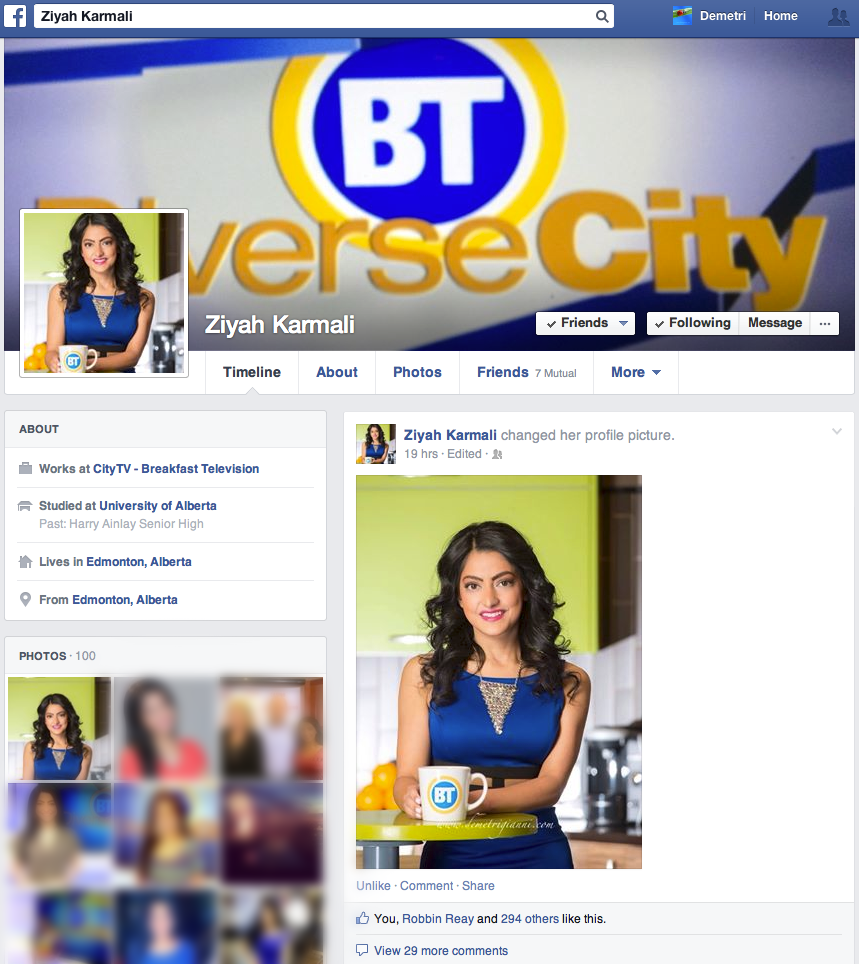This screenshot has width=859, height=964.
Task: Send a message with the Message button
Action: (775, 323)
